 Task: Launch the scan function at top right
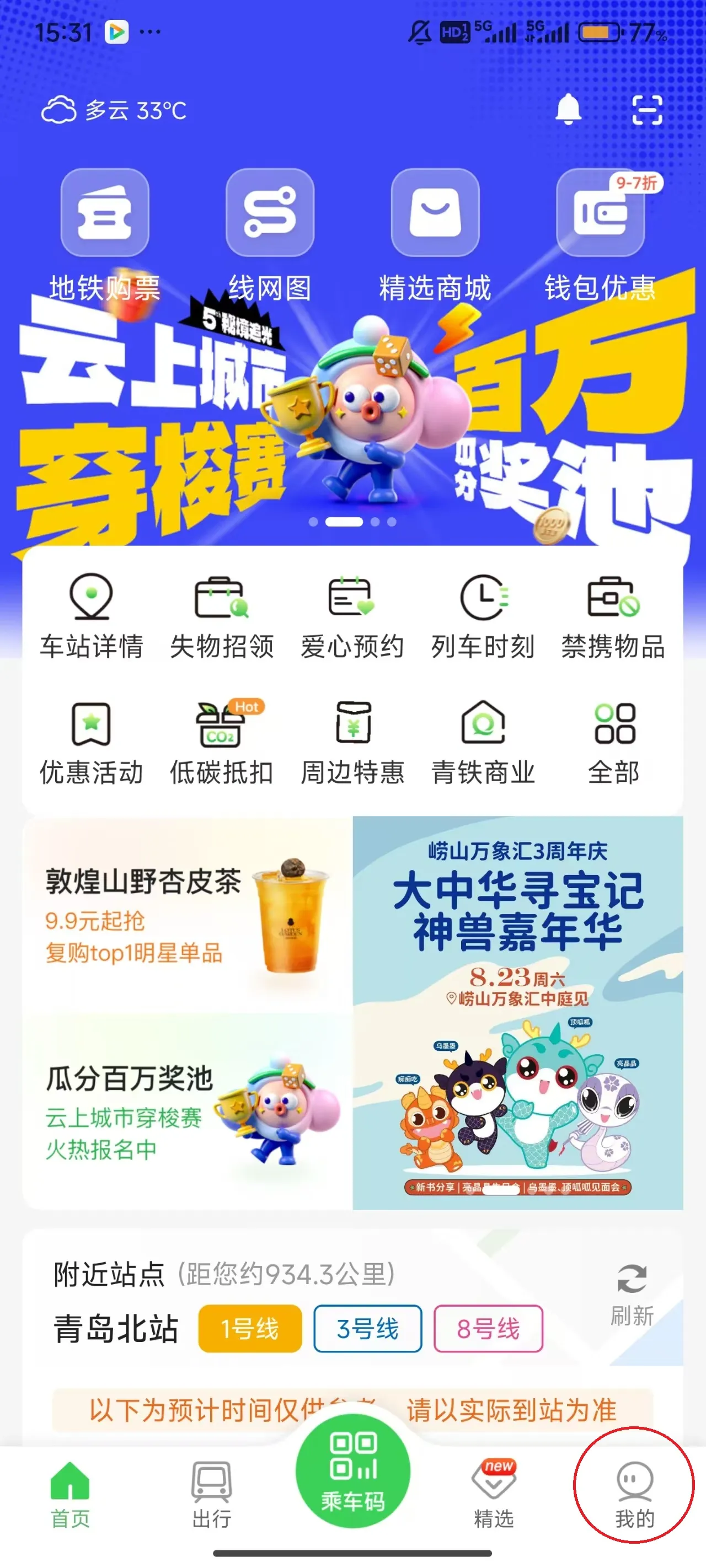coord(648,110)
